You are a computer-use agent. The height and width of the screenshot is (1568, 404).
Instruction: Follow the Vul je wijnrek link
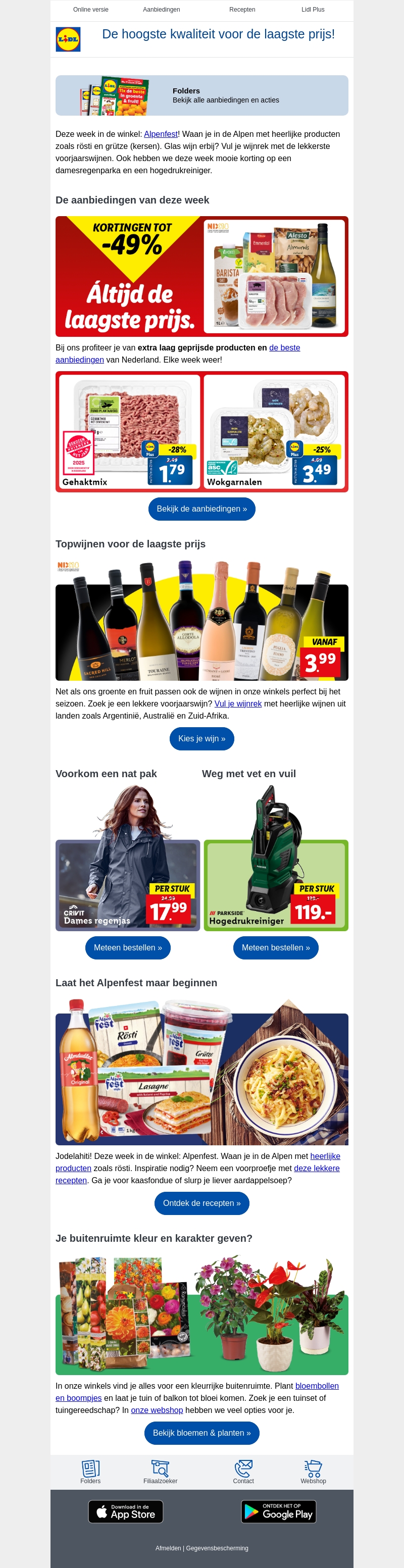click(238, 703)
